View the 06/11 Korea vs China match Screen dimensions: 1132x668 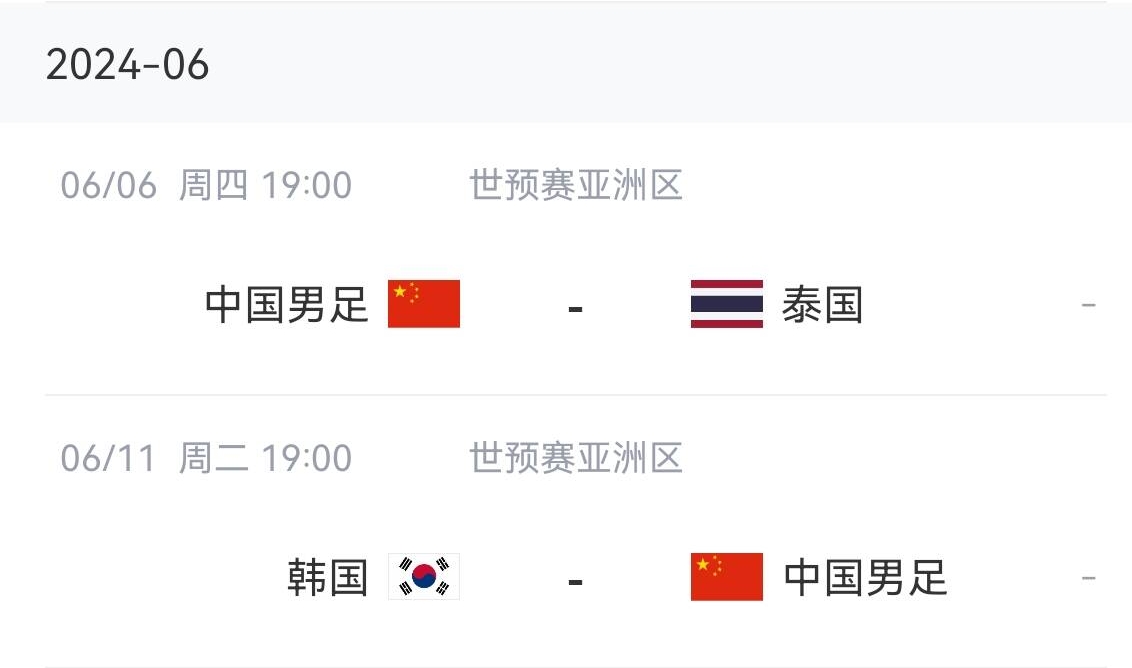574,578
